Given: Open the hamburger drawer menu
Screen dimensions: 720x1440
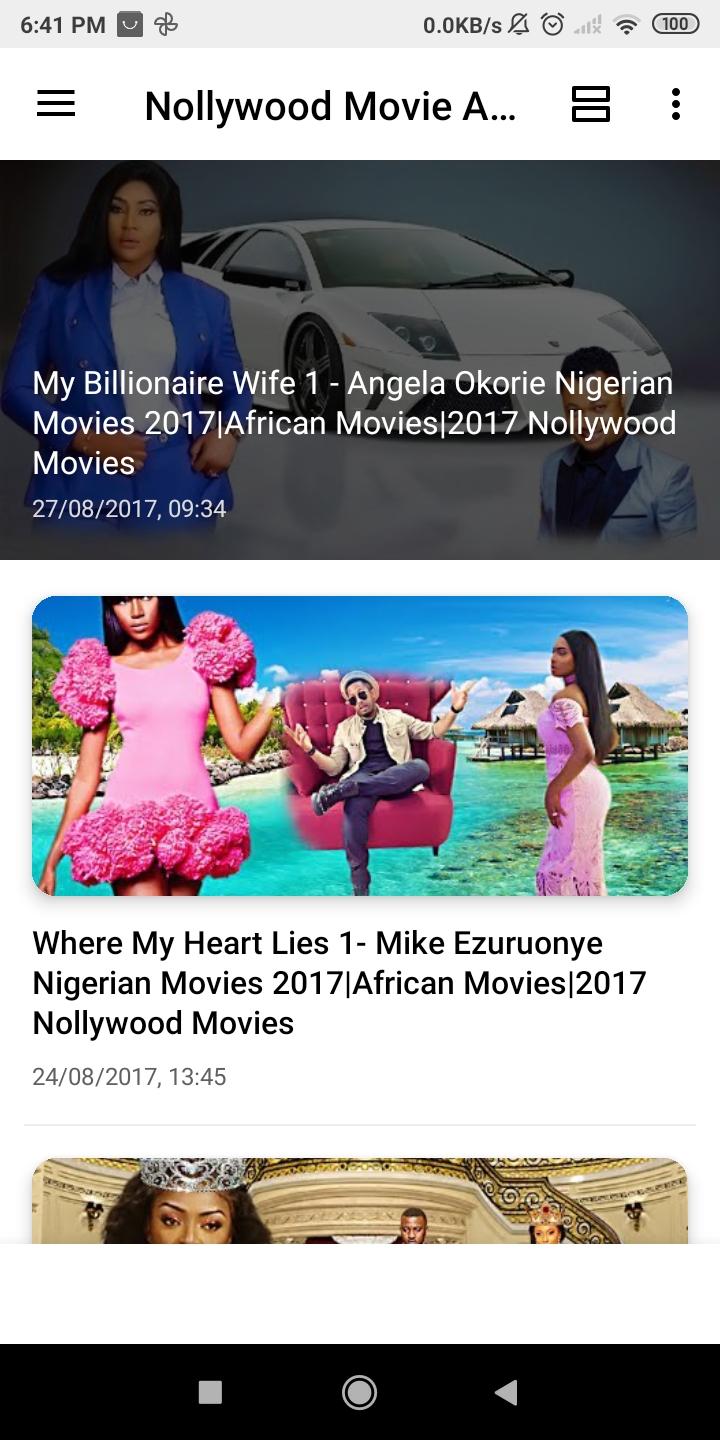Looking at the screenshot, I should [x=56, y=104].
